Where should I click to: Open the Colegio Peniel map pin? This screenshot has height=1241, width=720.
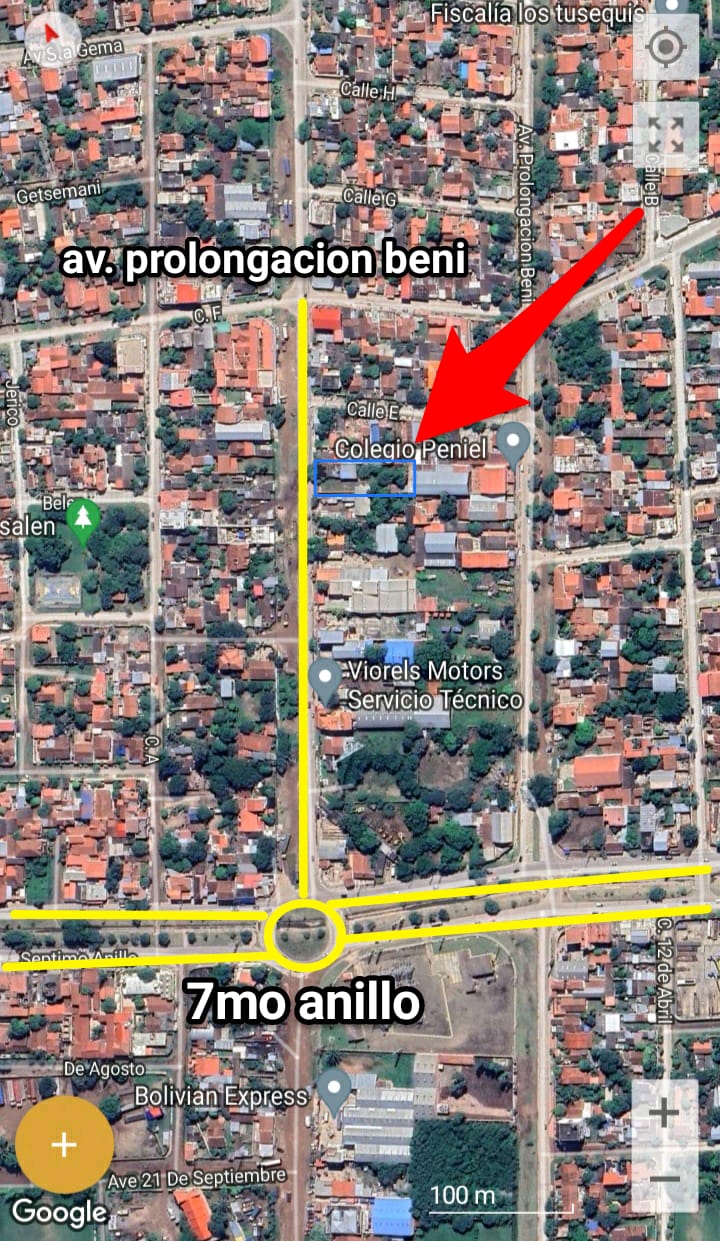click(514, 441)
